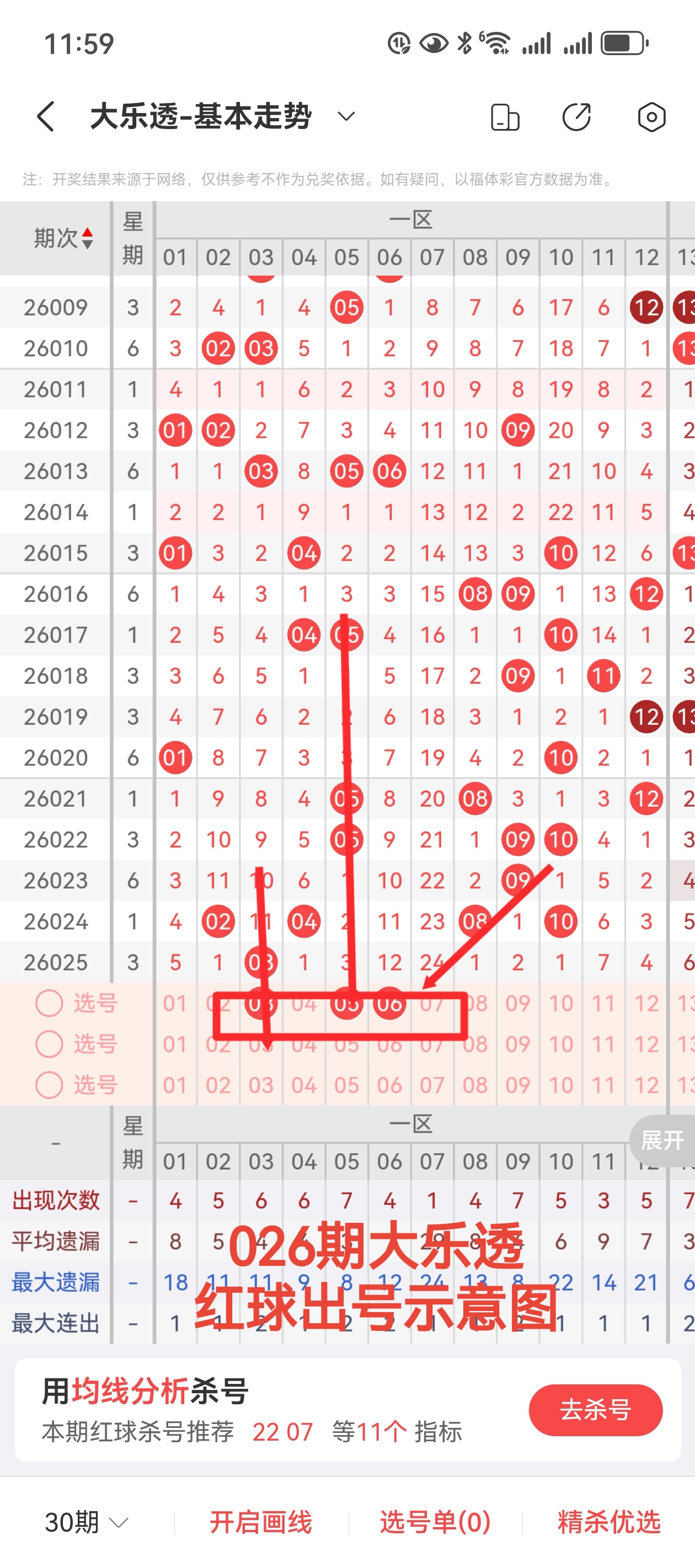The image size is (695, 1568).
Task: Go back from the 大乐透 trend page
Action: coord(46,116)
